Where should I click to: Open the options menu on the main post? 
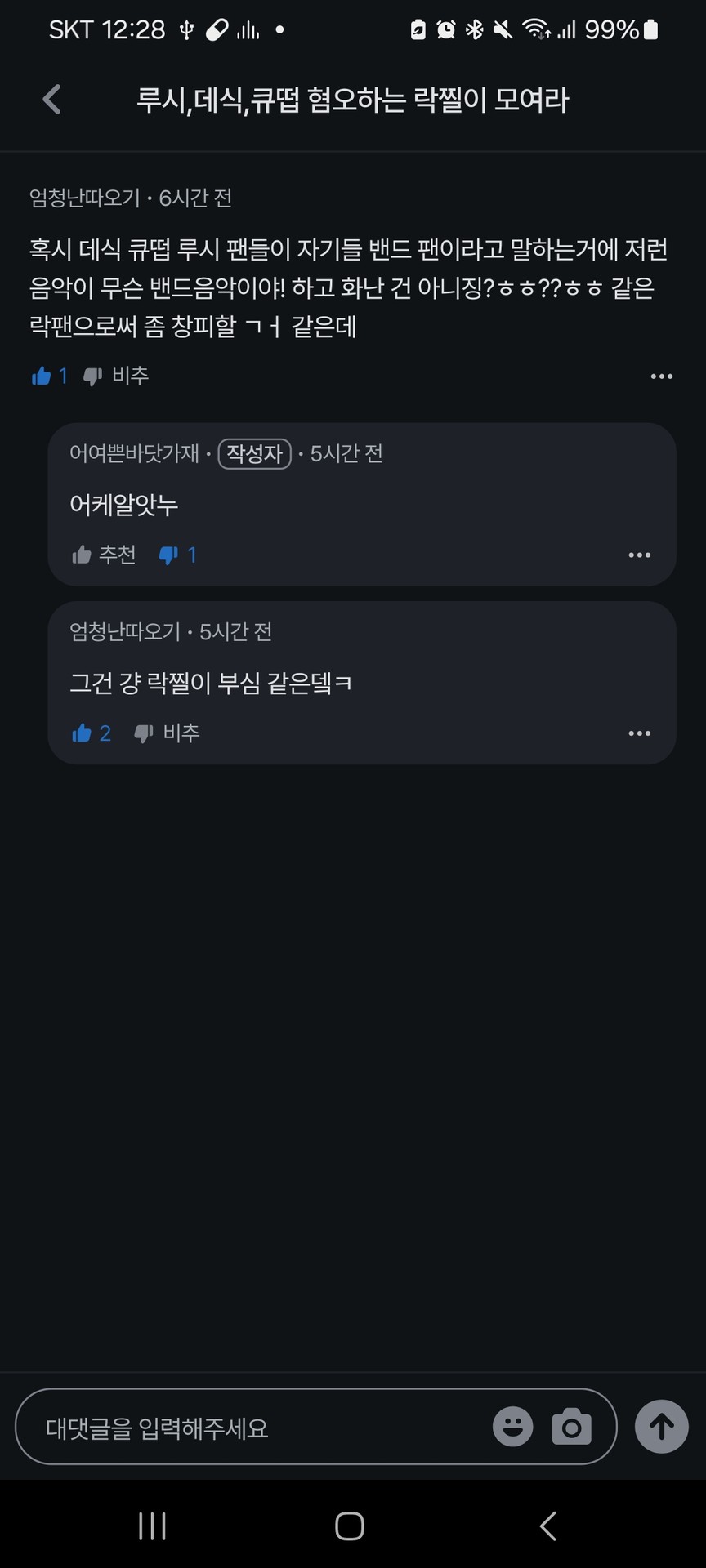pyautogui.click(x=660, y=376)
